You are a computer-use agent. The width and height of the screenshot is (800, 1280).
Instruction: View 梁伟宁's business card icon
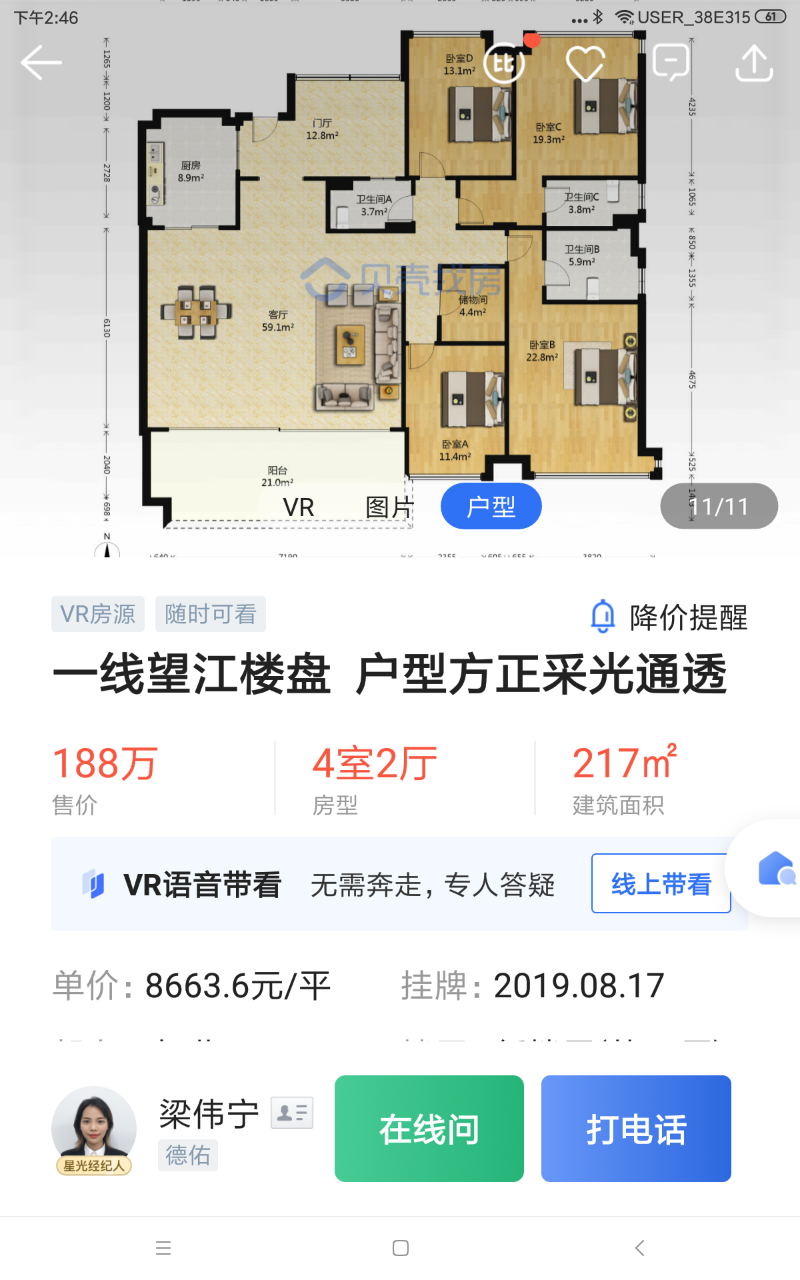click(292, 1112)
